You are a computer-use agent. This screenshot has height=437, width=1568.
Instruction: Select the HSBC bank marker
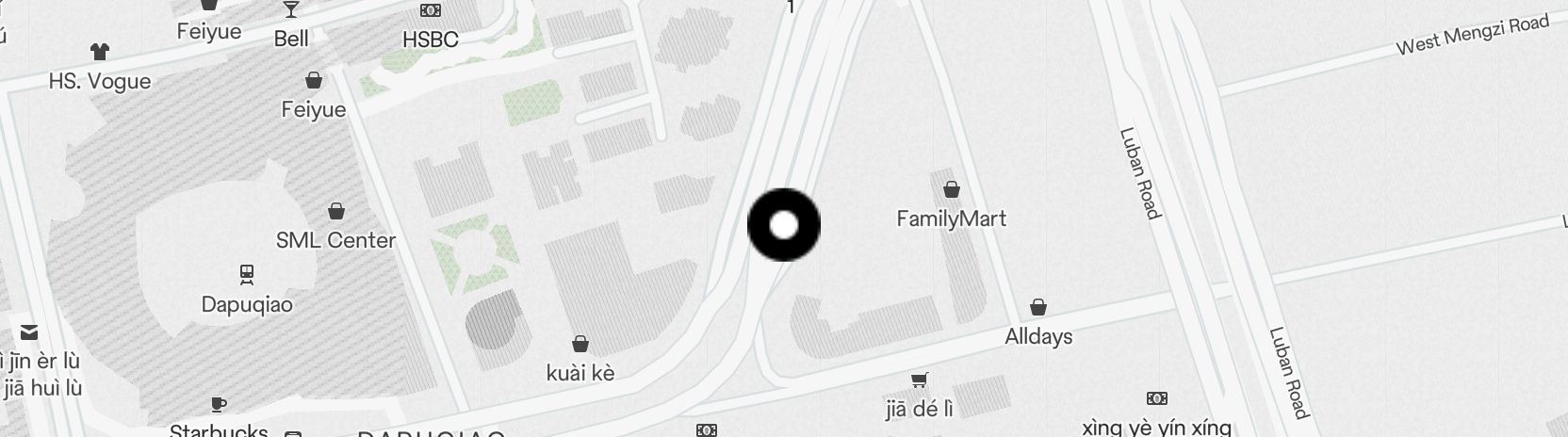click(430, 11)
